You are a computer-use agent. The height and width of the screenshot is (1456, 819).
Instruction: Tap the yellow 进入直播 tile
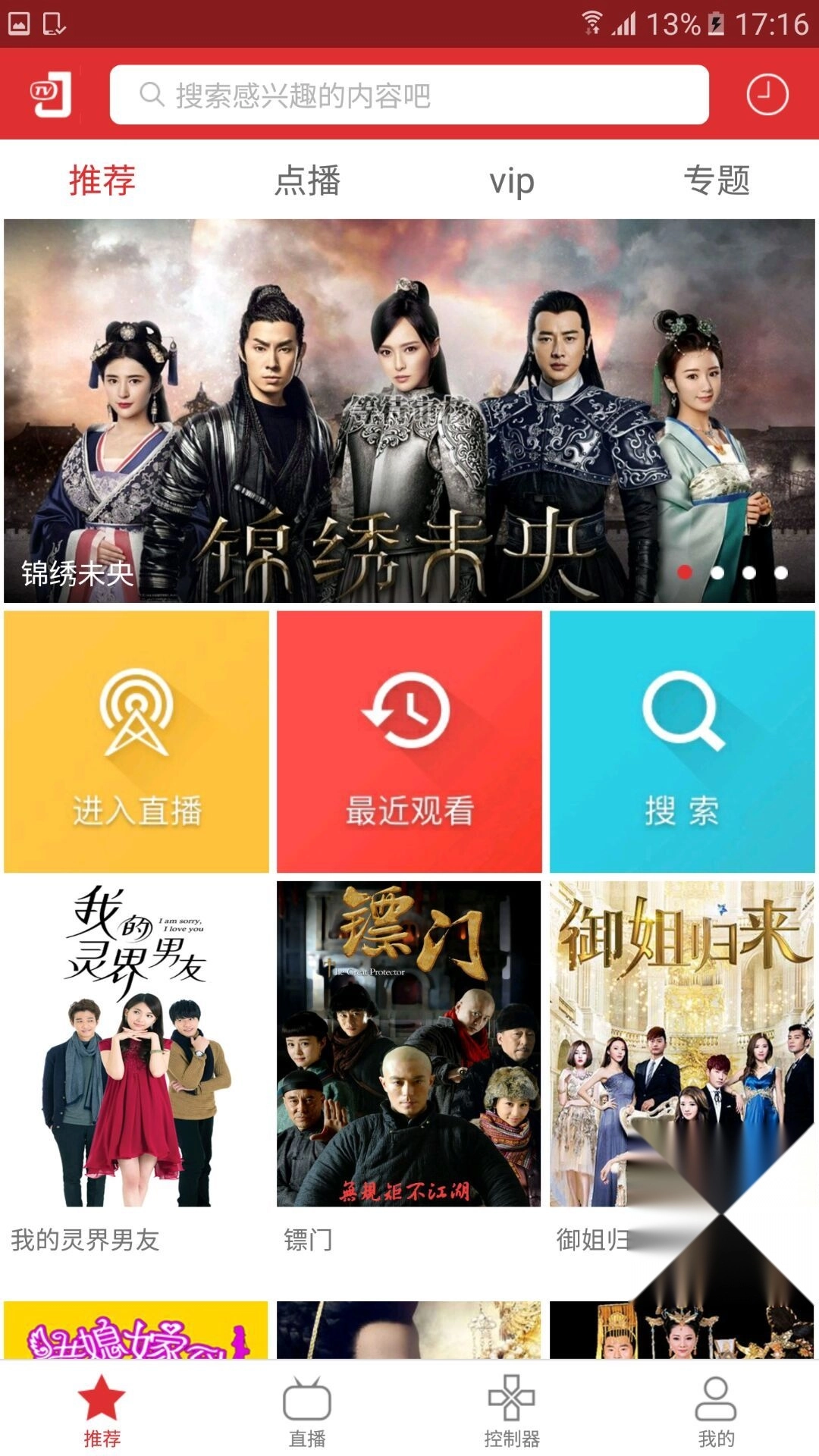pos(136,742)
